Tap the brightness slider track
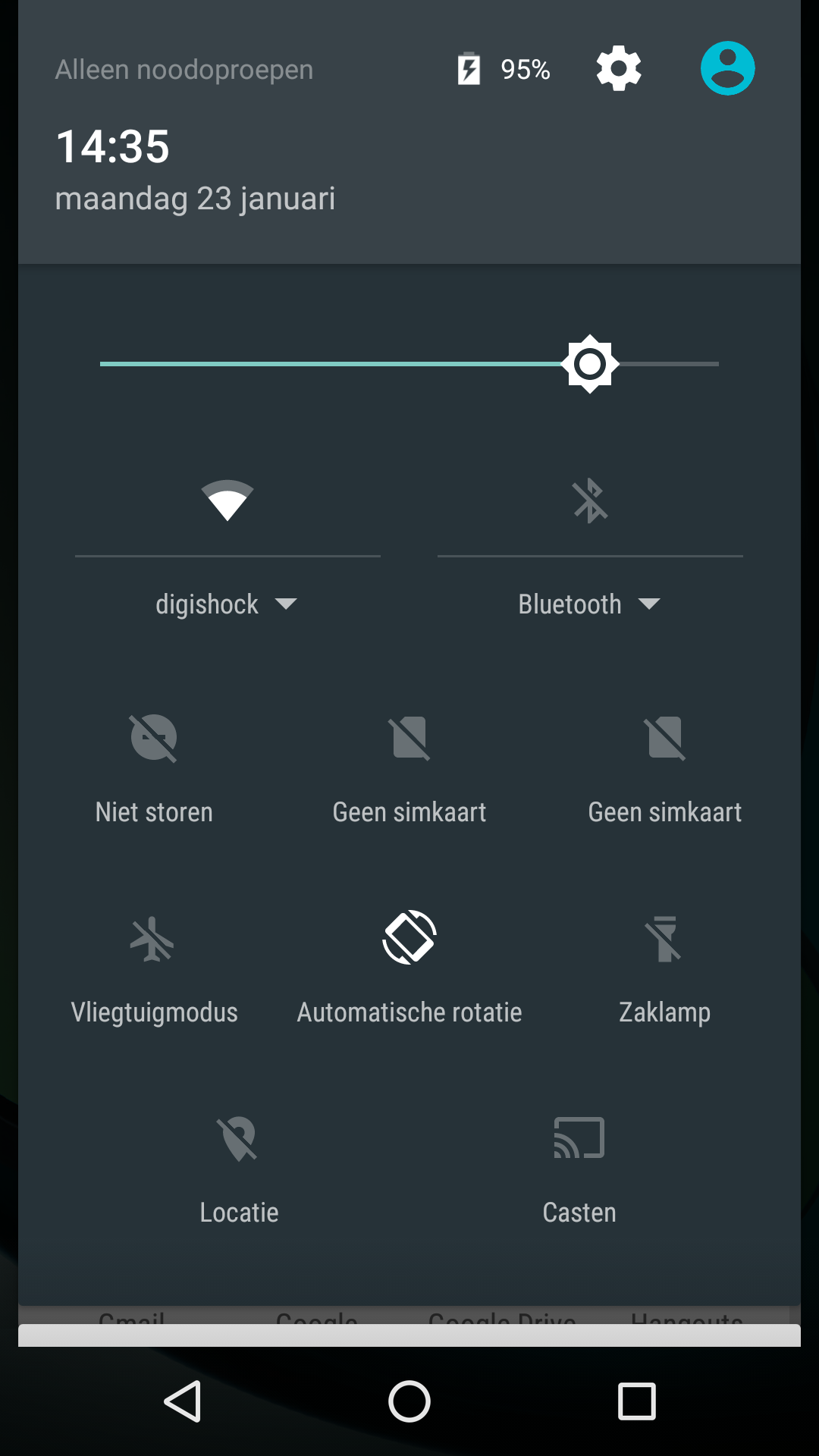Screen dimensions: 819x1456 (x=409, y=364)
